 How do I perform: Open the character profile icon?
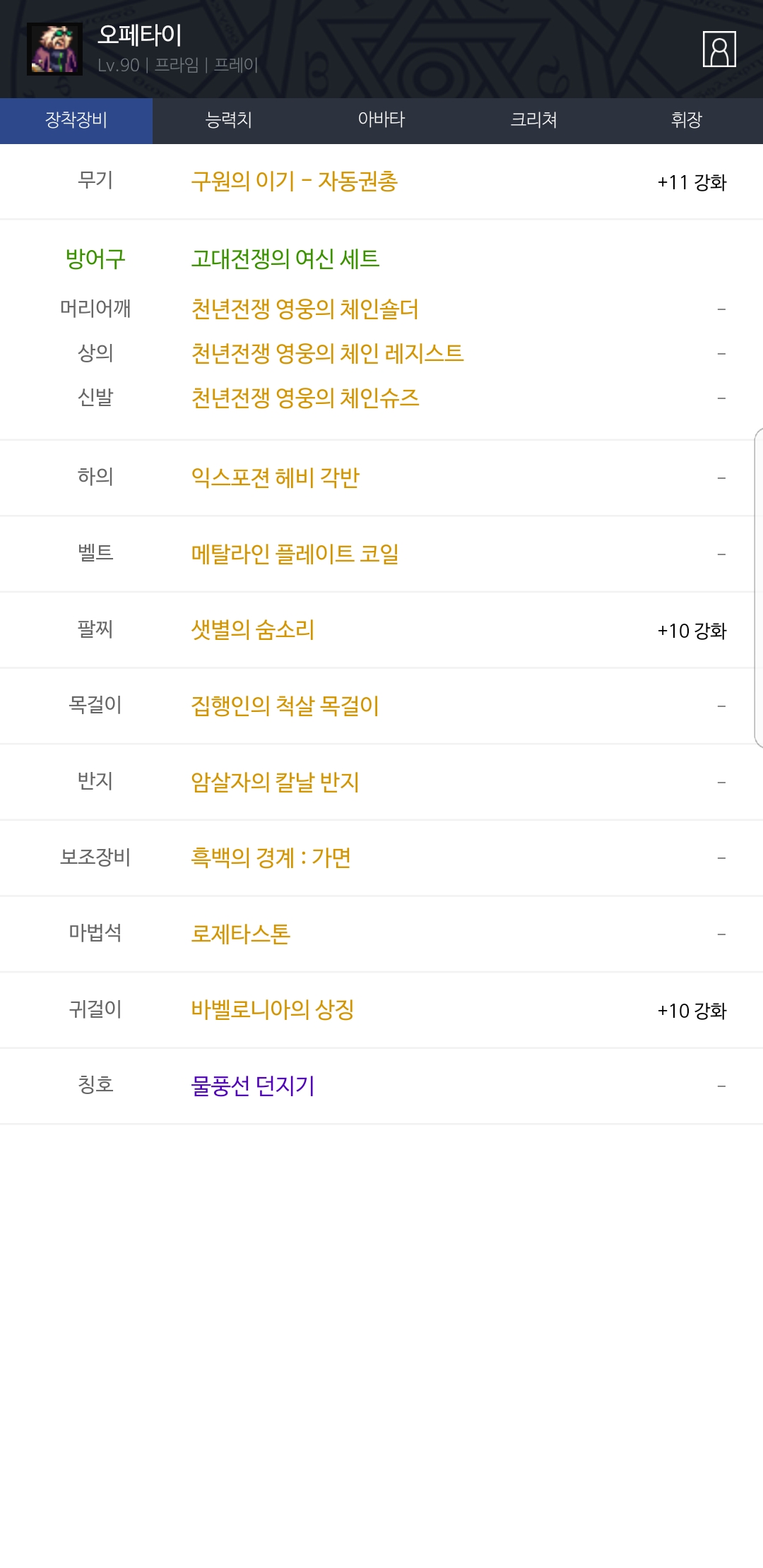click(719, 49)
